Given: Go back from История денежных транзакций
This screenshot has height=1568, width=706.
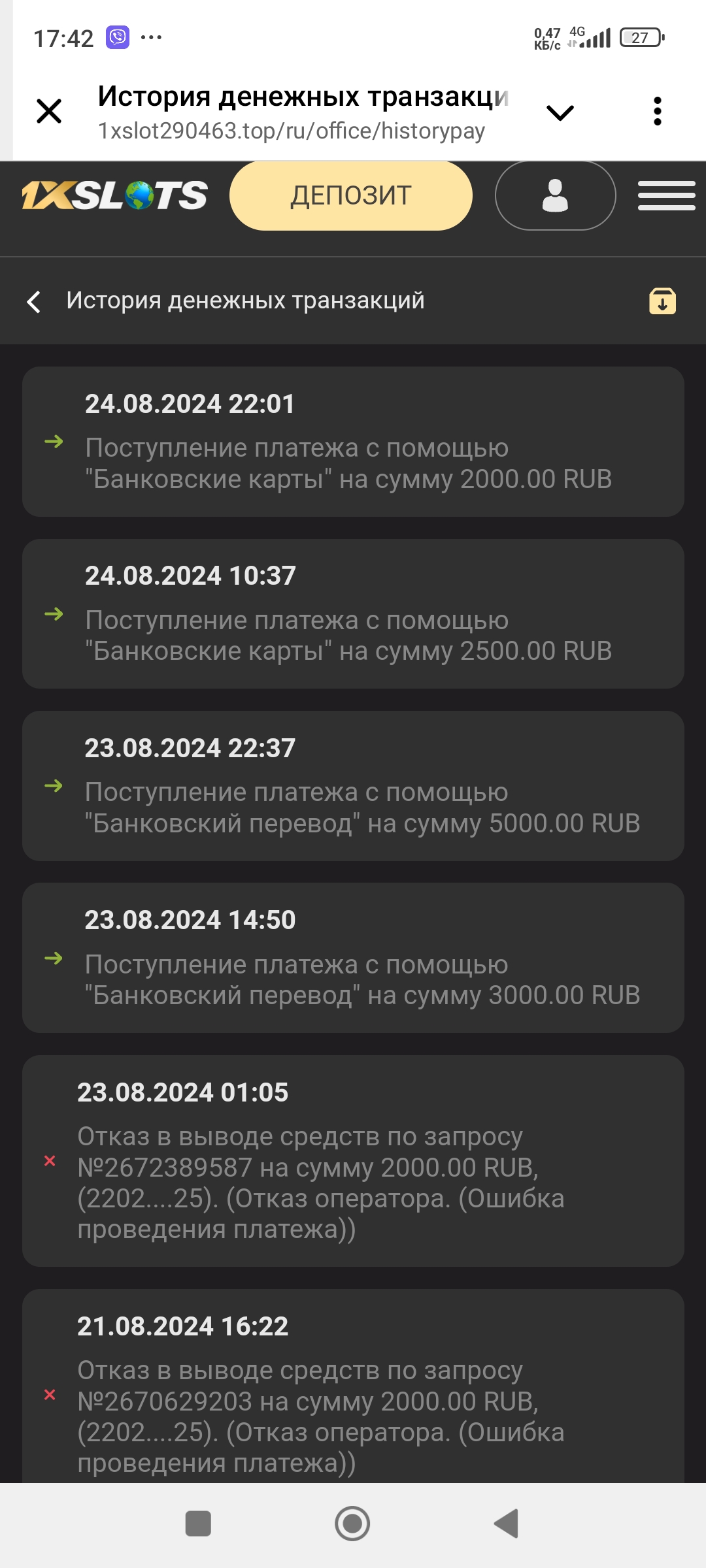Looking at the screenshot, I should (x=34, y=302).
